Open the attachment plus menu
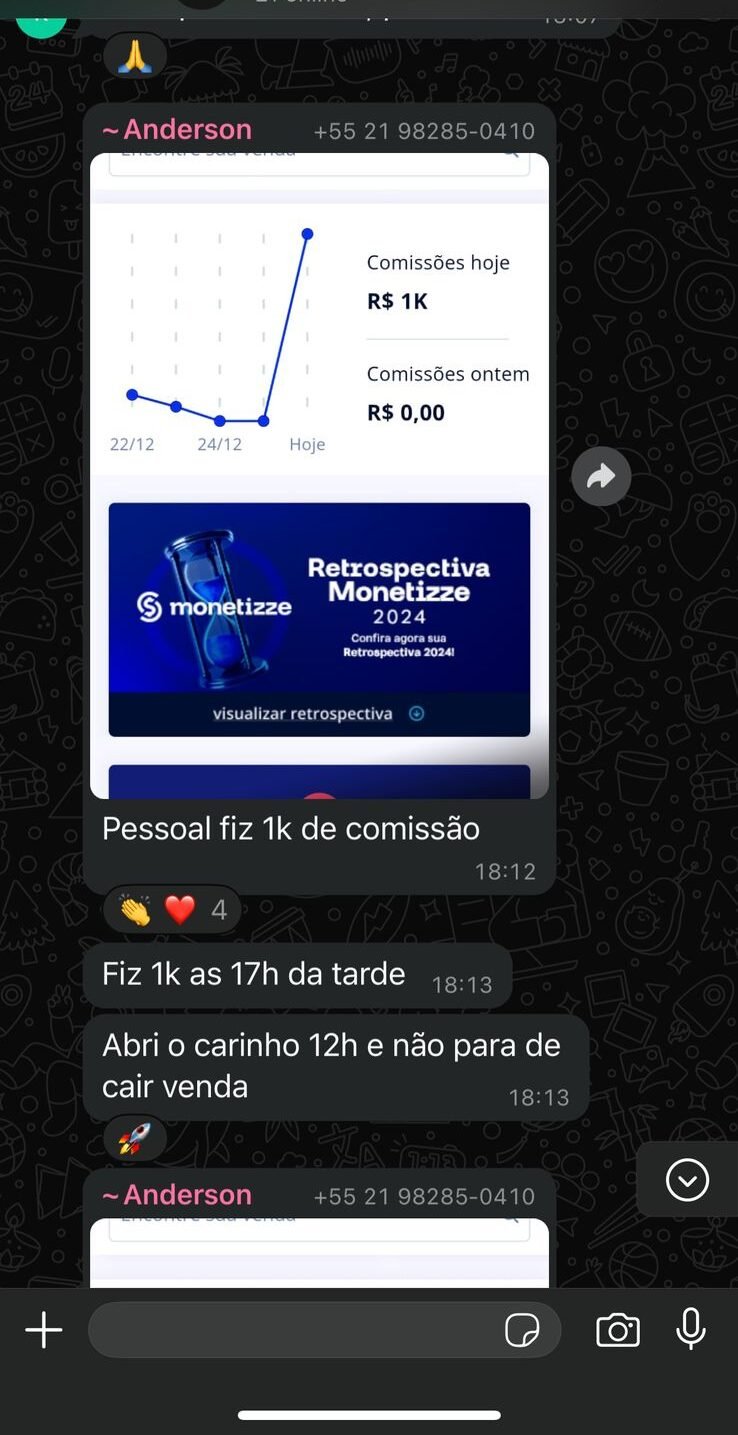The image size is (738, 1435). [43, 1330]
